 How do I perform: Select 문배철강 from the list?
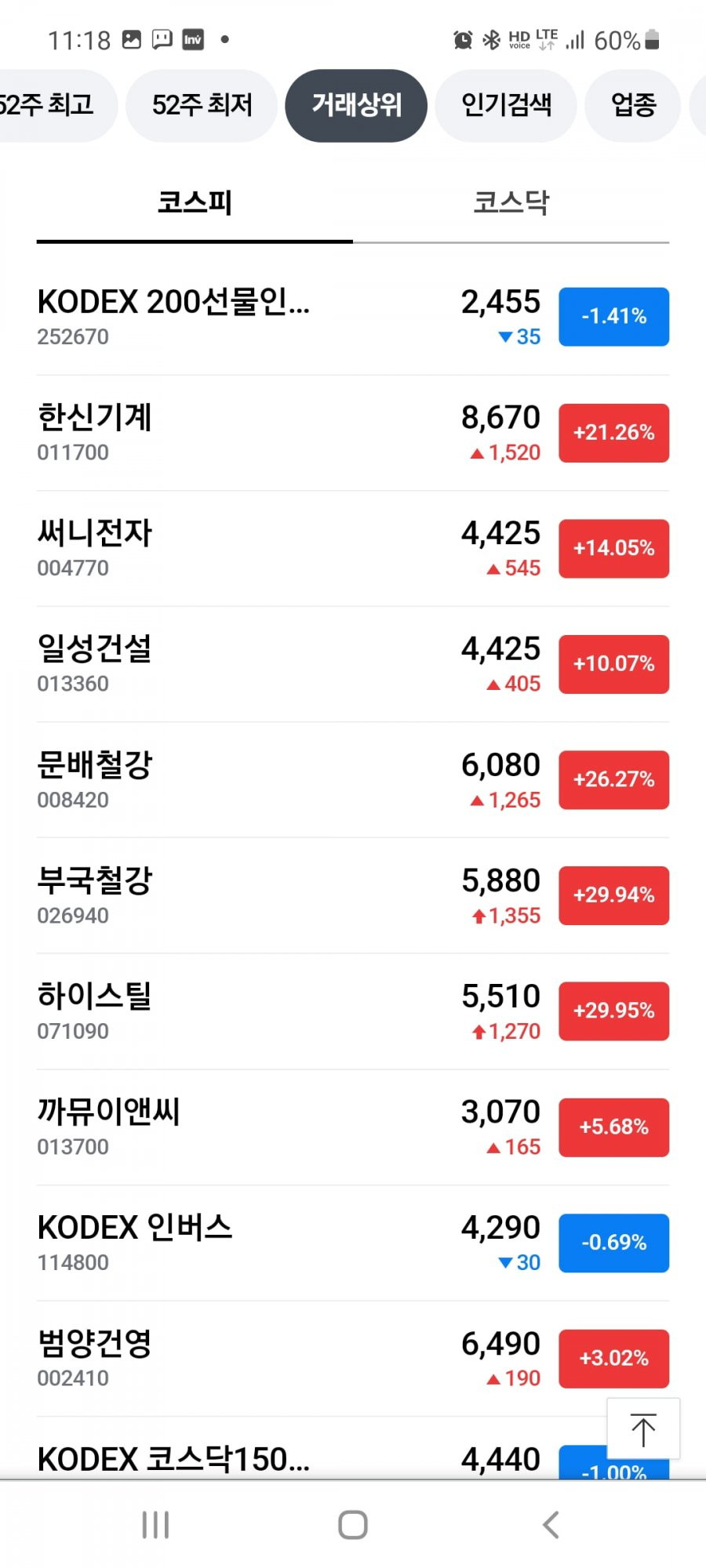tap(353, 780)
